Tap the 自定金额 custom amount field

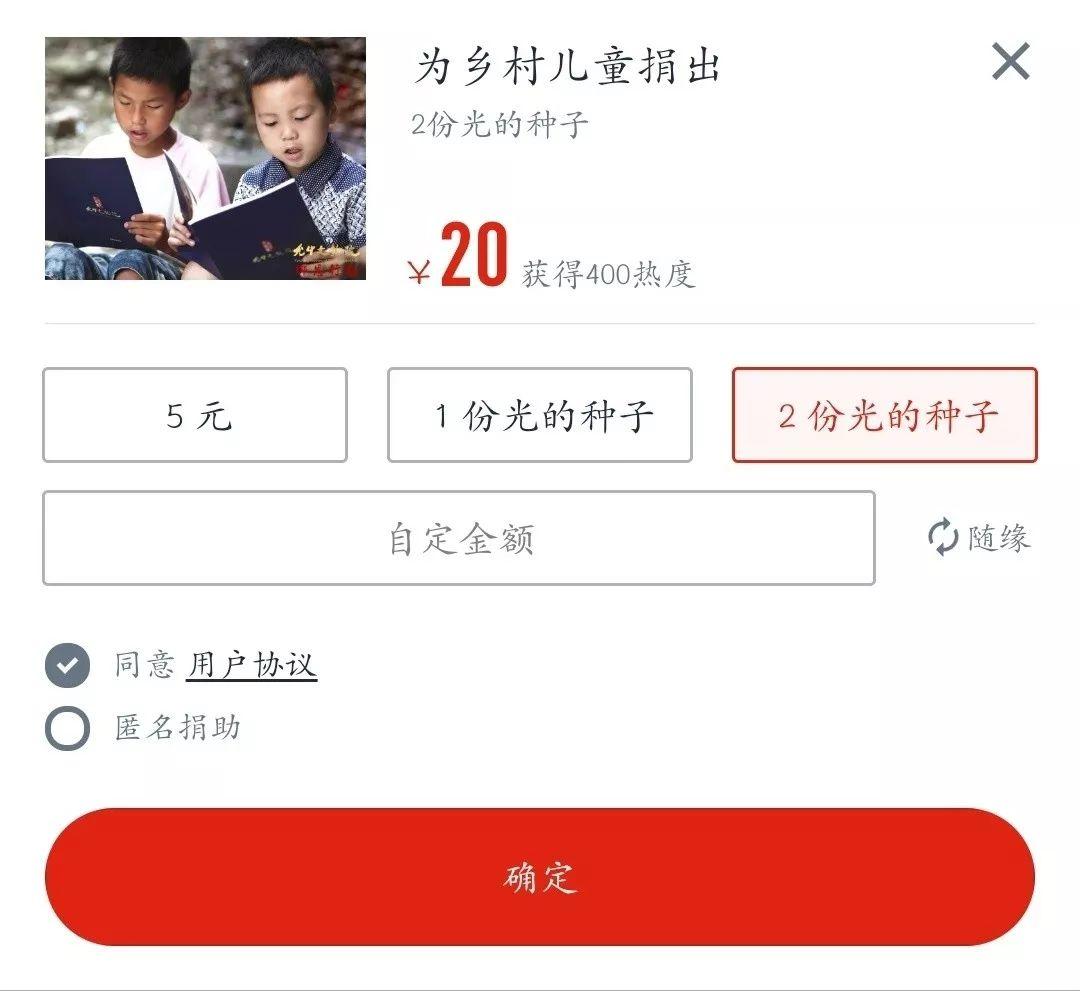[459, 538]
